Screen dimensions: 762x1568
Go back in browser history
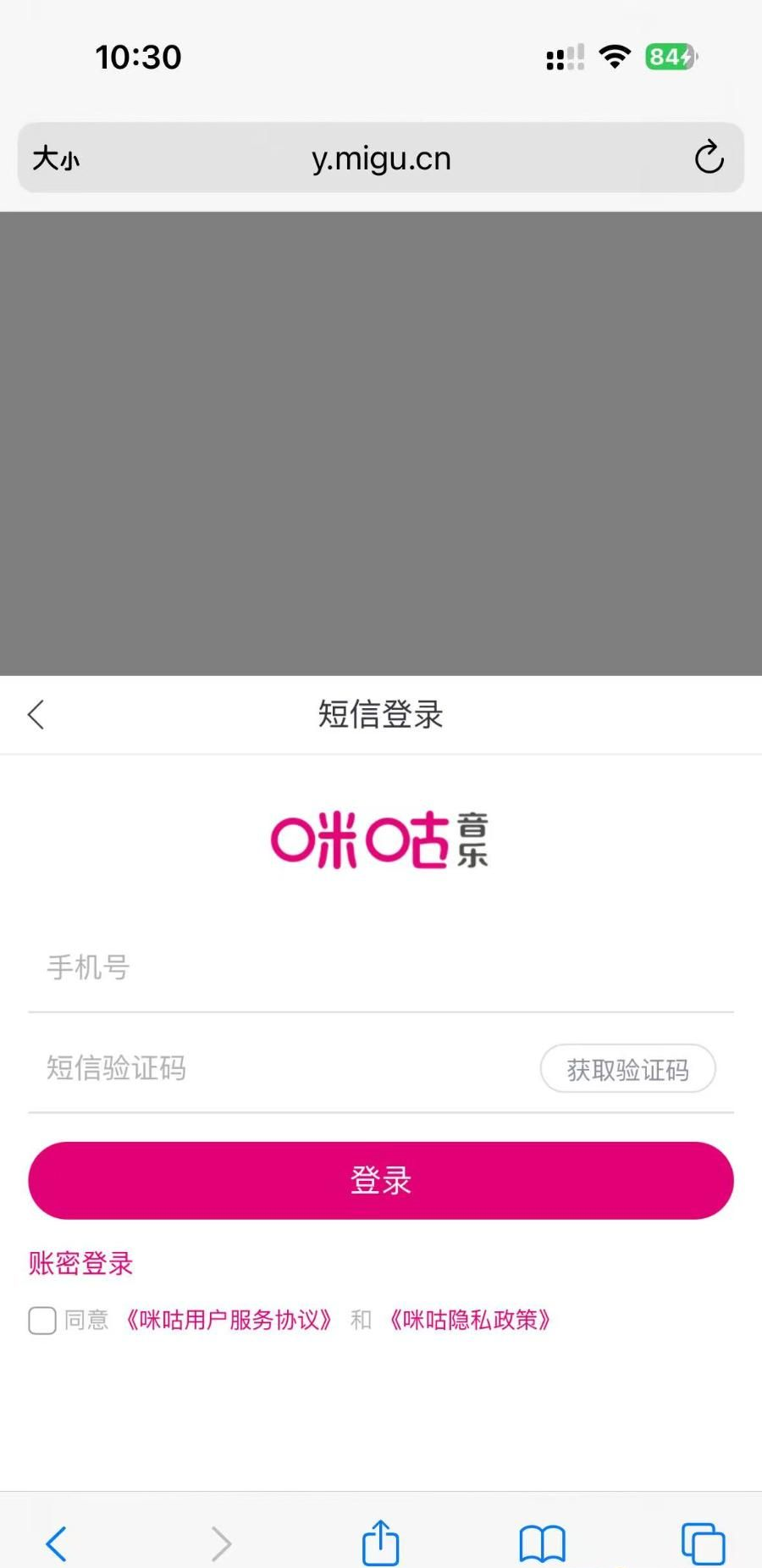56,1543
